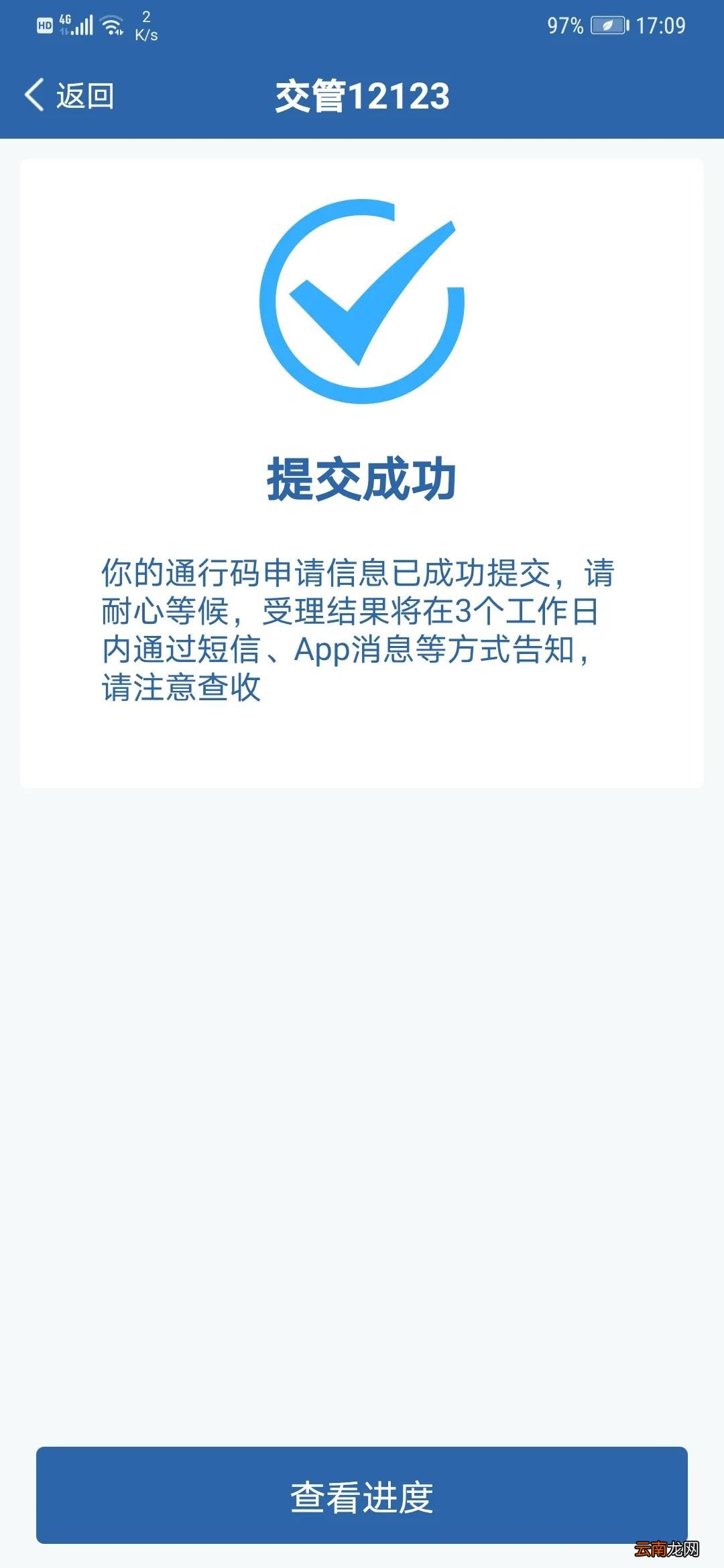Tap the 交管12123 title text
This screenshot has width=724, height=1568.
coord(362,95)
